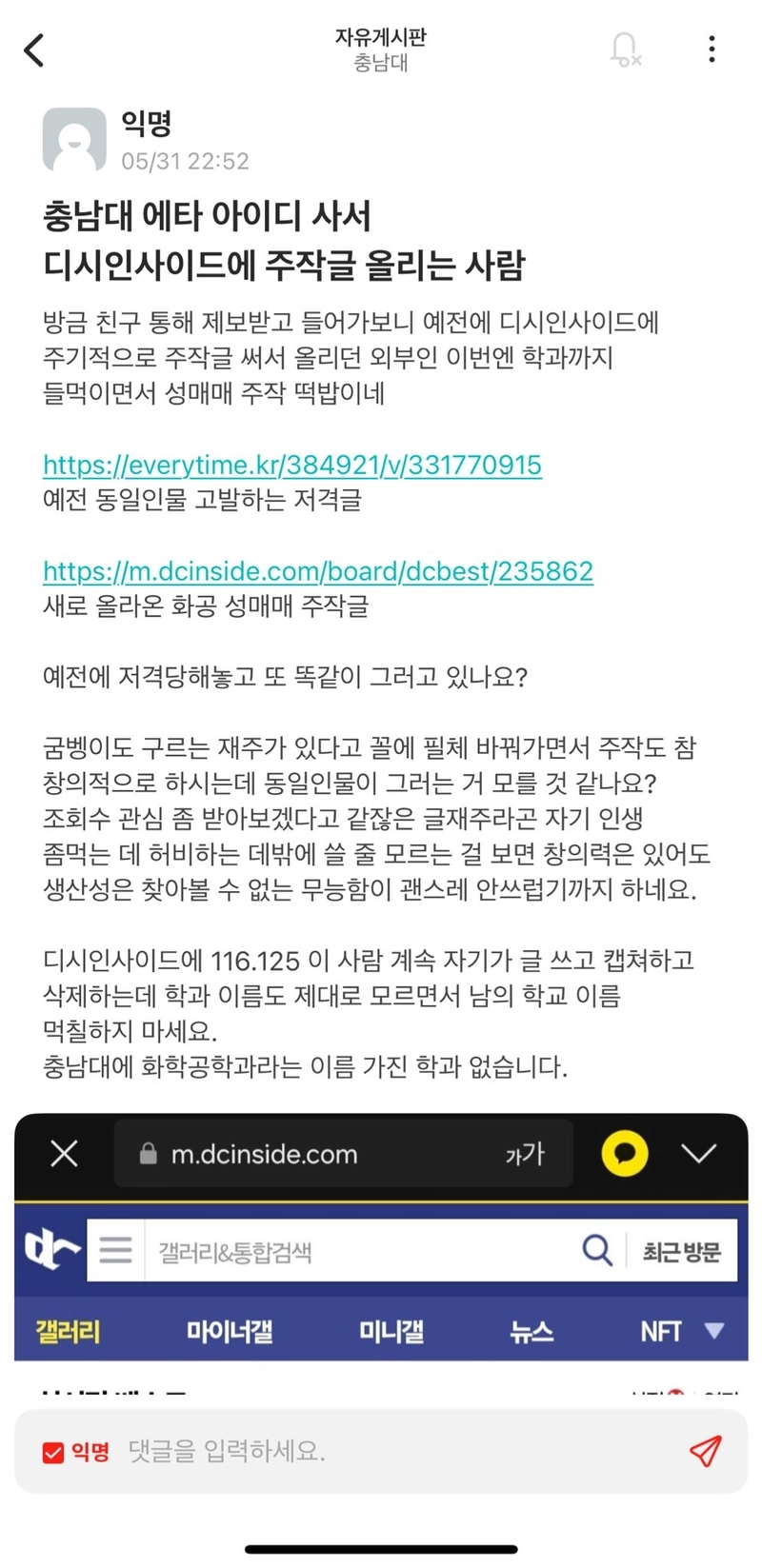This screenshot has height=1568, width=762.
Task: Open the everytime.kr link in the post
Action: 292,465
